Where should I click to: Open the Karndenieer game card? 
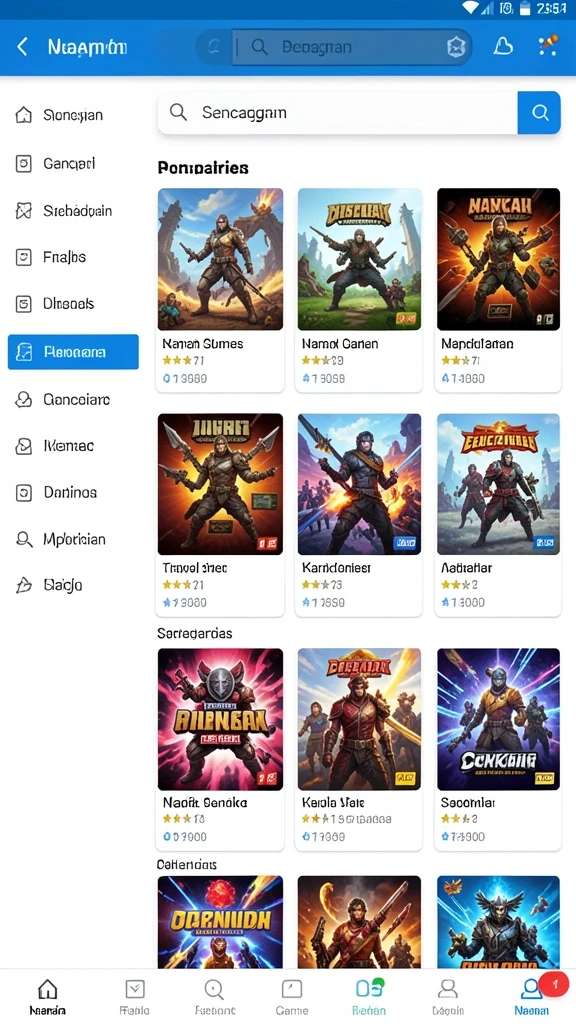pos(359,515)
